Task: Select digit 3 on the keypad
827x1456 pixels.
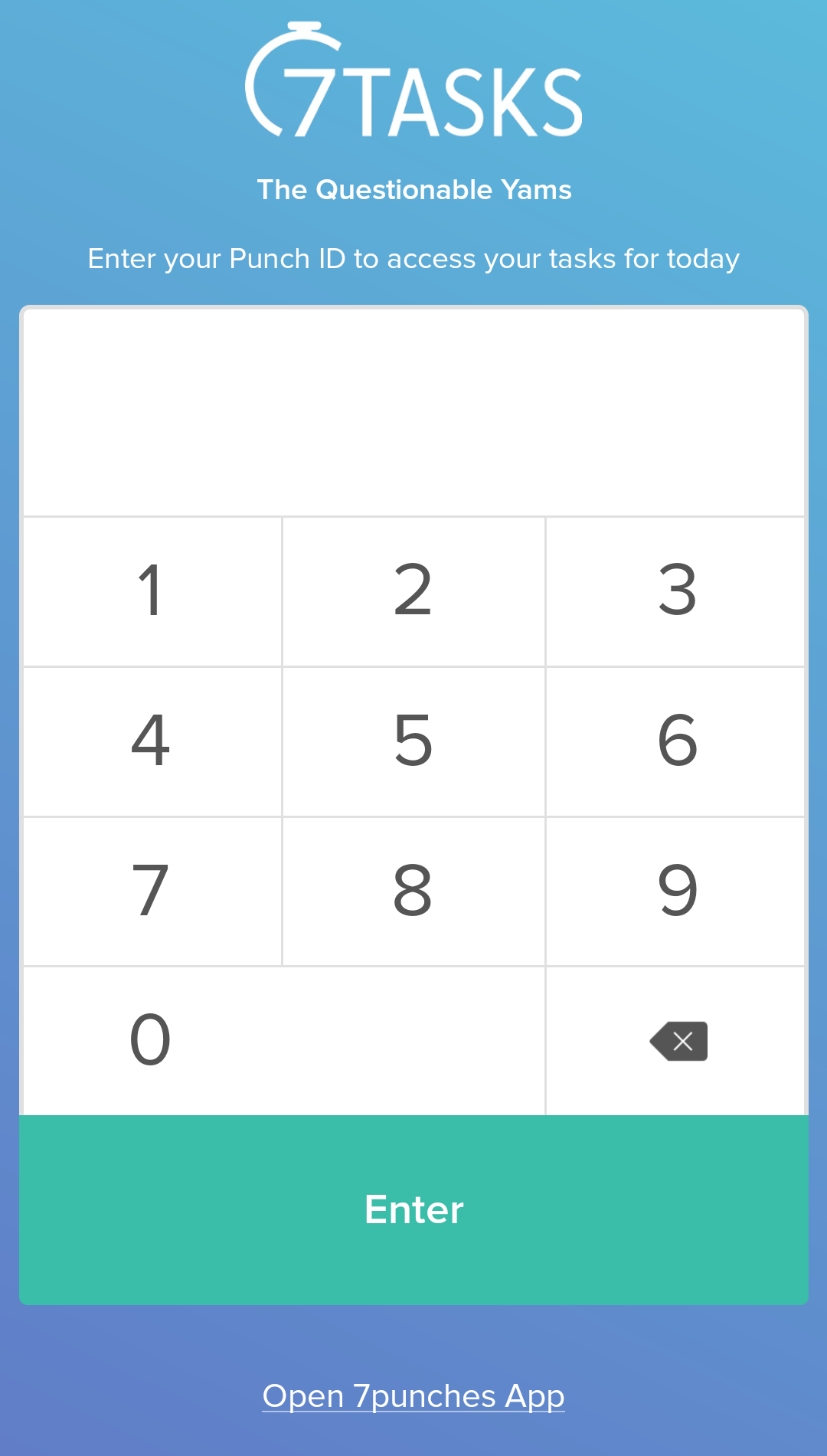Action: tap(676, 591)
